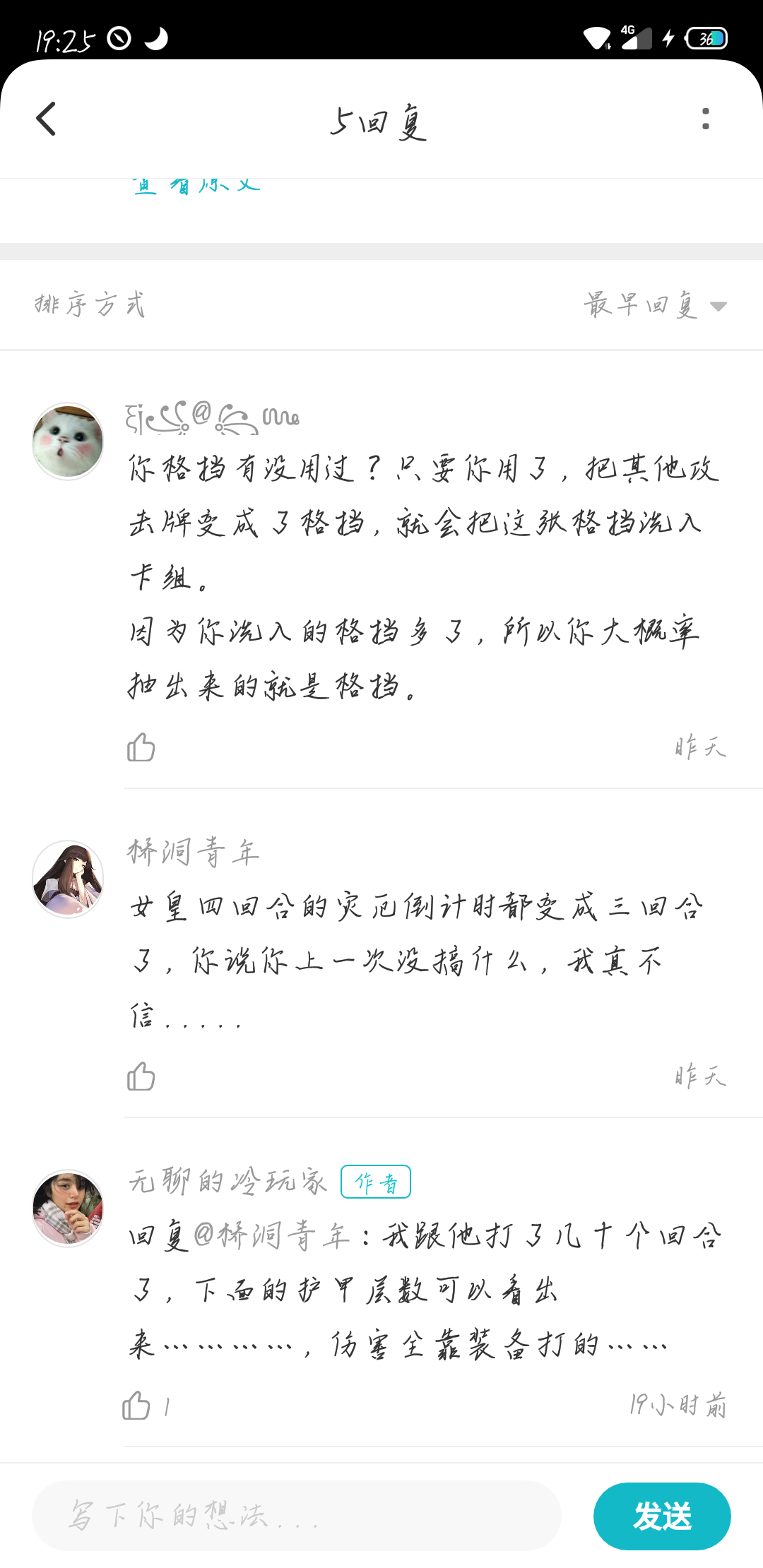763x1568 pixels.
Task: Open the cat-avatar commenter's profile
Action: pos(68,441)
